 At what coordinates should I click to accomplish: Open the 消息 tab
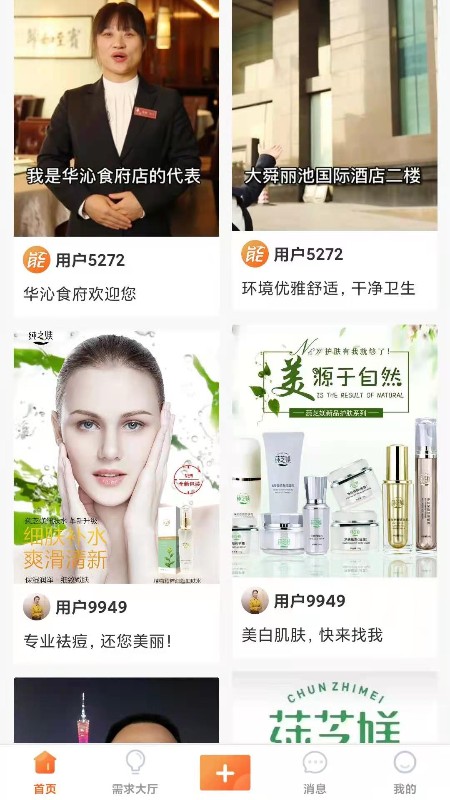315,772
